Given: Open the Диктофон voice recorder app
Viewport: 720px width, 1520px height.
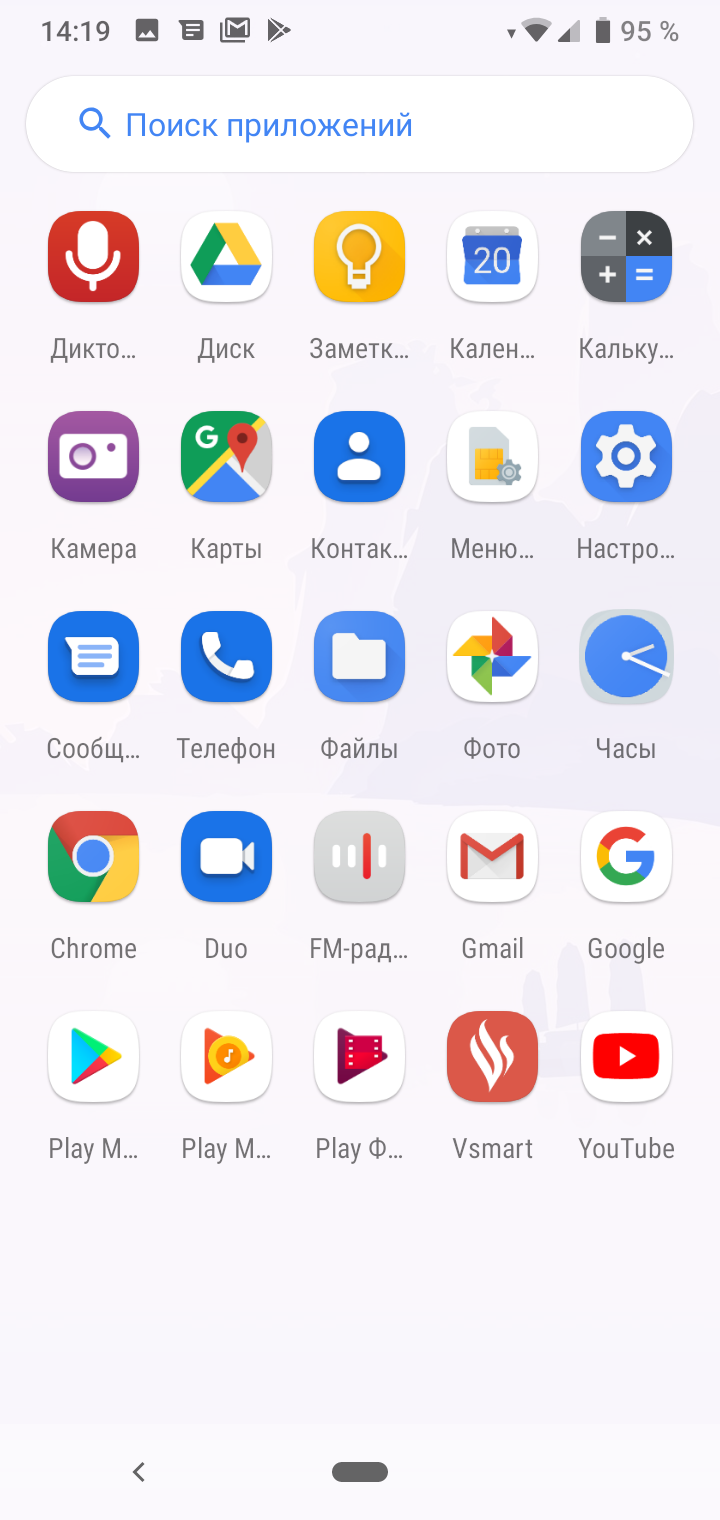Looking at the screenshot, I should coord(93,257).
